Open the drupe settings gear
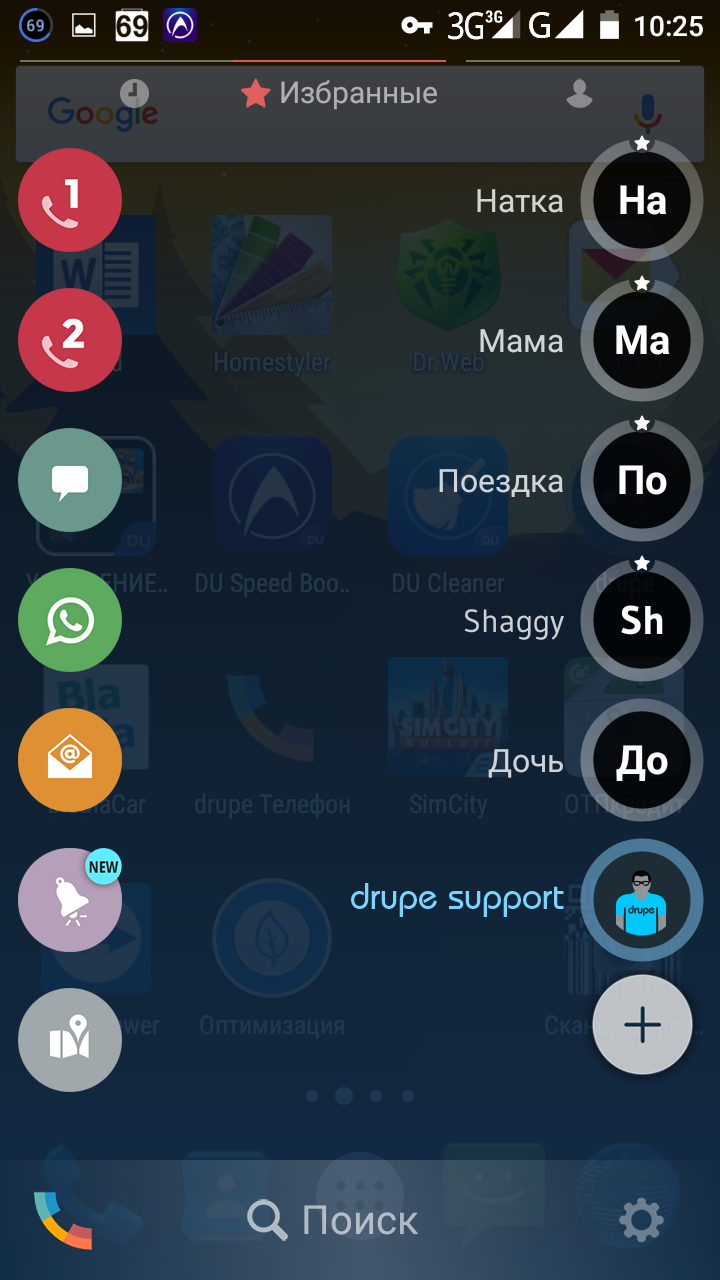The image size is (720, 1280). point(641,1220)
